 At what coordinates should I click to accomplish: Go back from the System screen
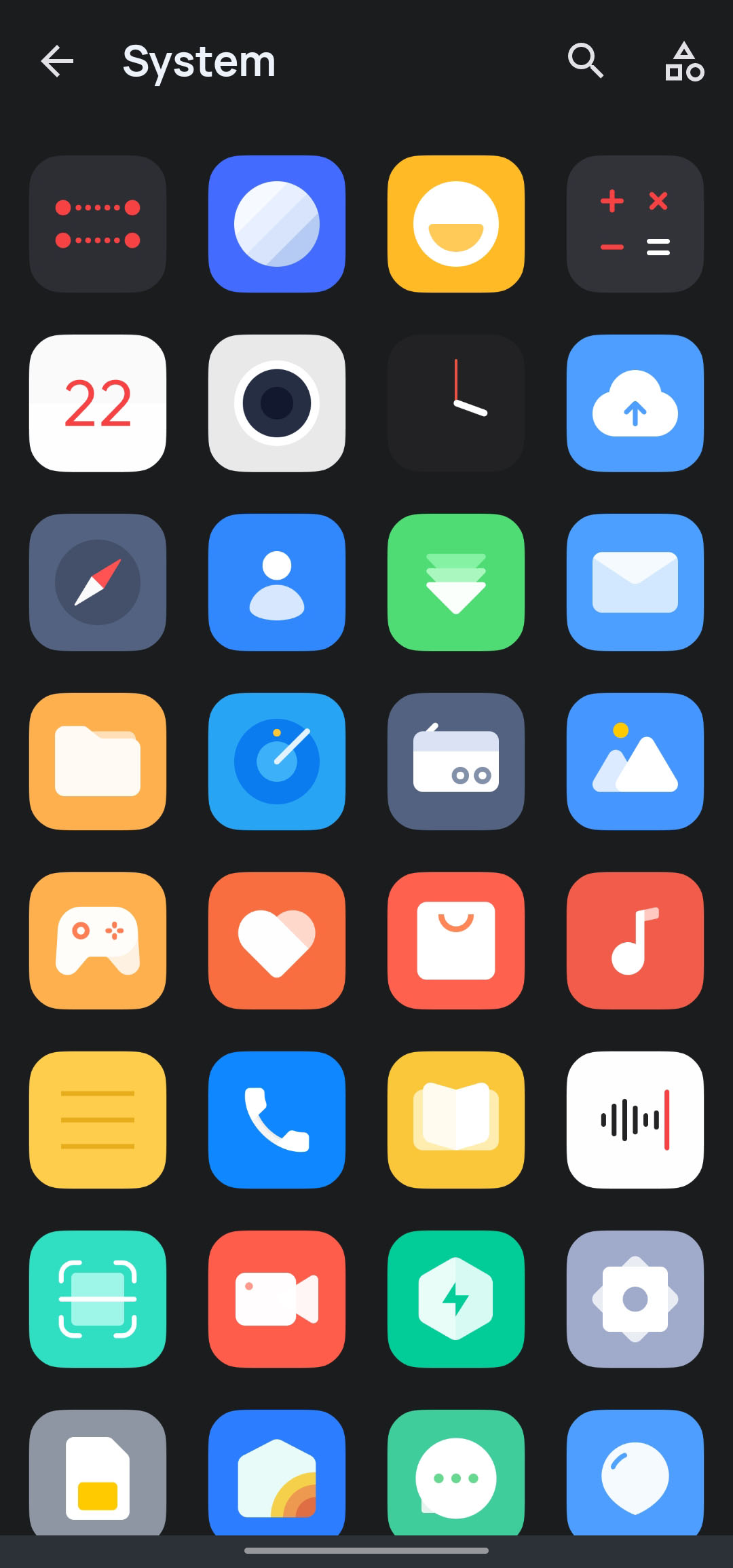tap(57, 62)
